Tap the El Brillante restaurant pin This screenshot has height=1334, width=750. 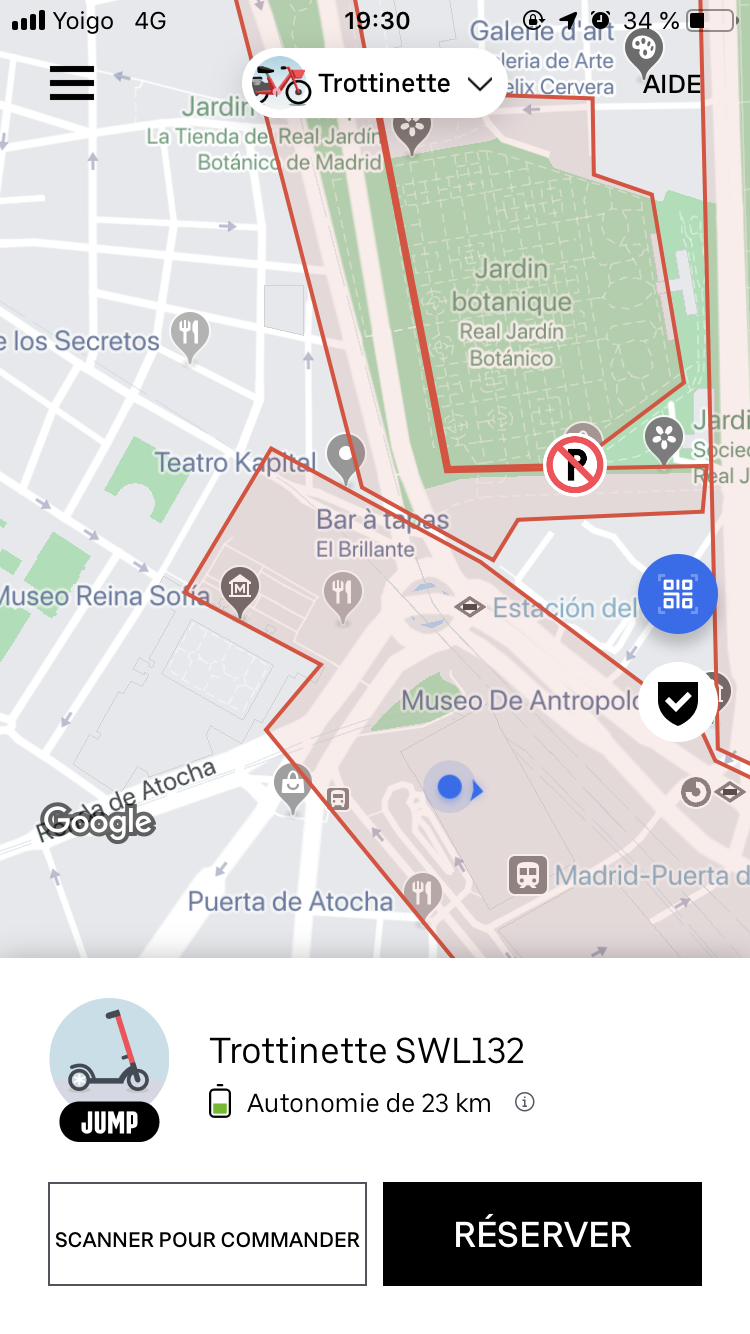coord(343,592)
